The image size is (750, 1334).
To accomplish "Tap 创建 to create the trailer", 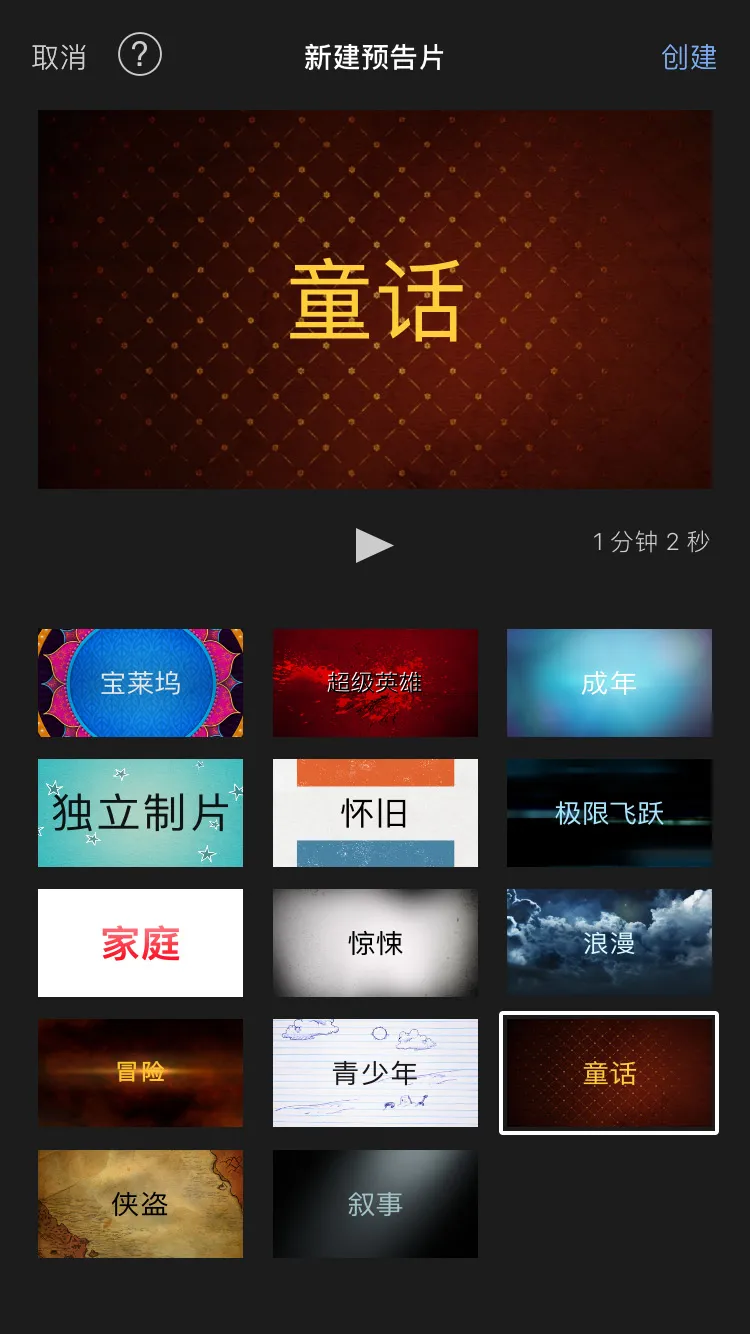I will (x=689, y=57).
